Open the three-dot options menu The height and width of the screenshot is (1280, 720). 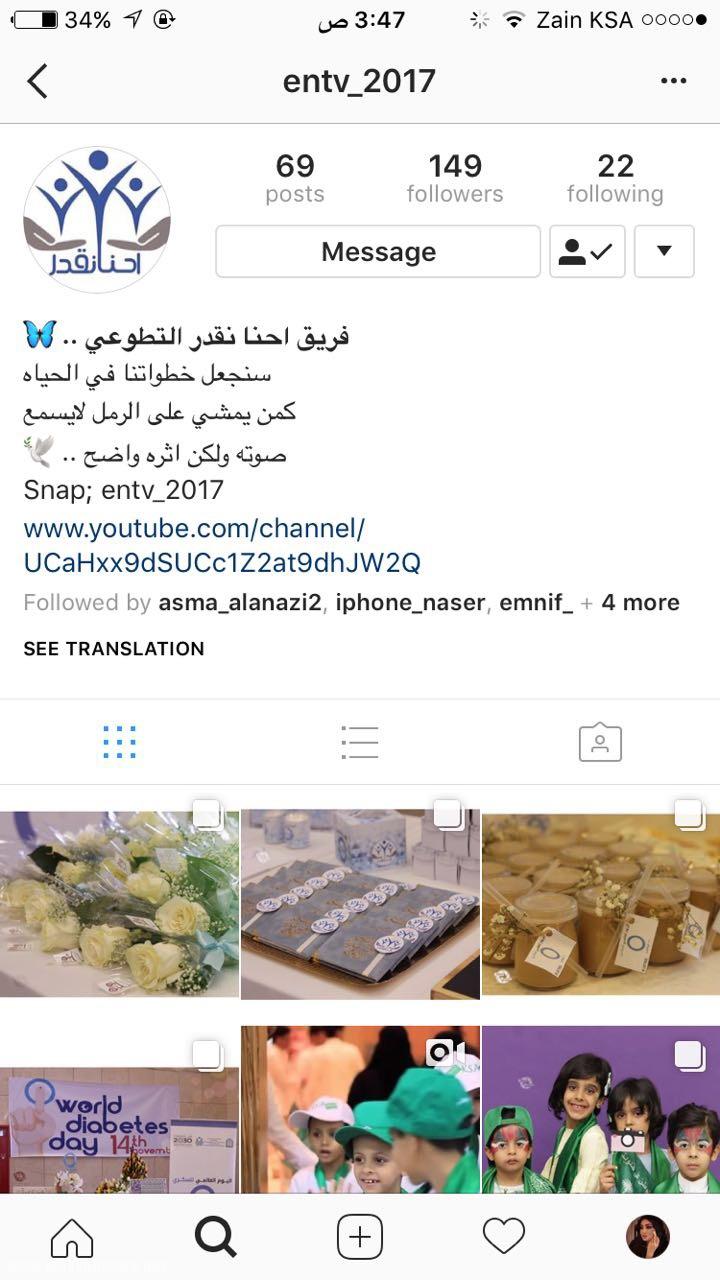click(x=674, y=81)
